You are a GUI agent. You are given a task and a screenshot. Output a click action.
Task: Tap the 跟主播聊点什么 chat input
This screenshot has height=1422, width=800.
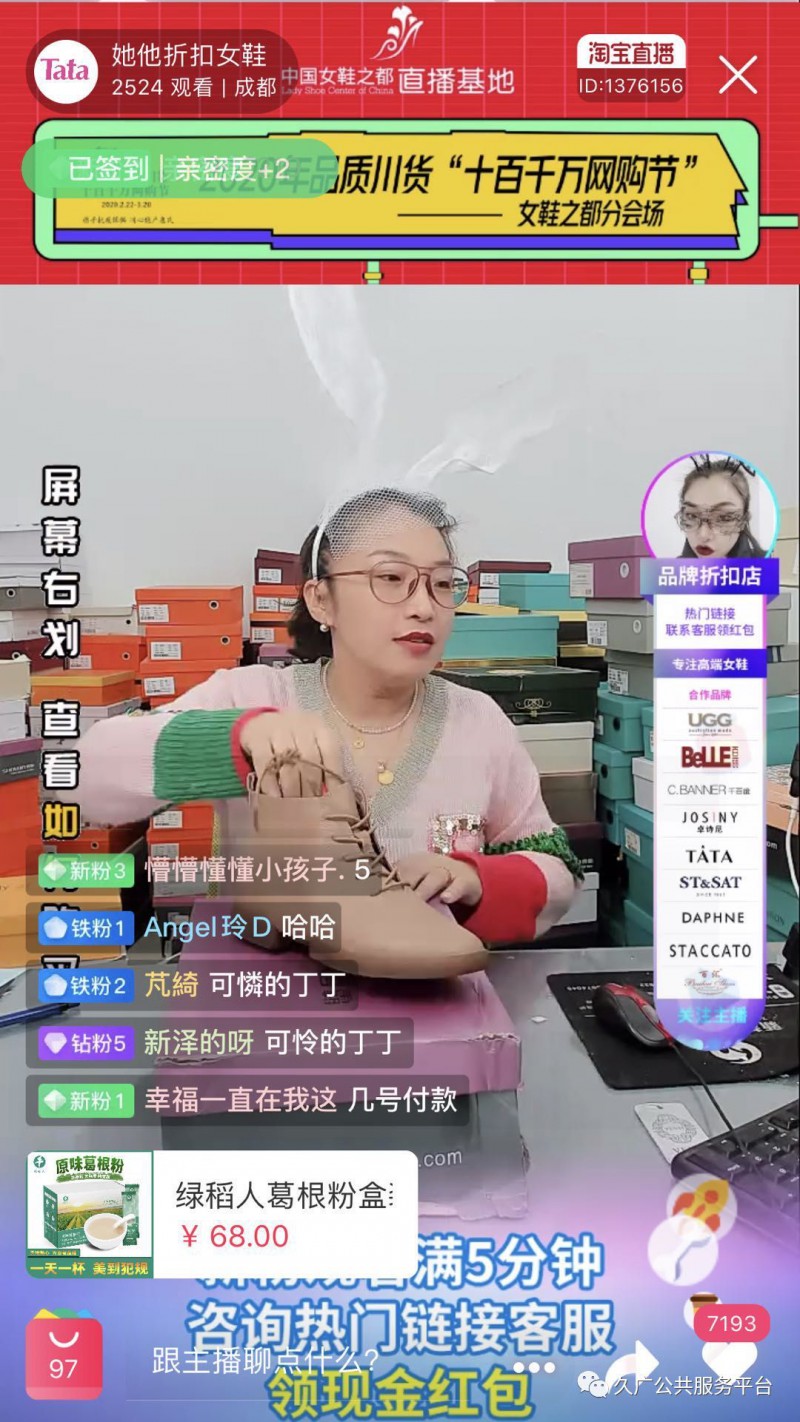(x=265, y=1360)
